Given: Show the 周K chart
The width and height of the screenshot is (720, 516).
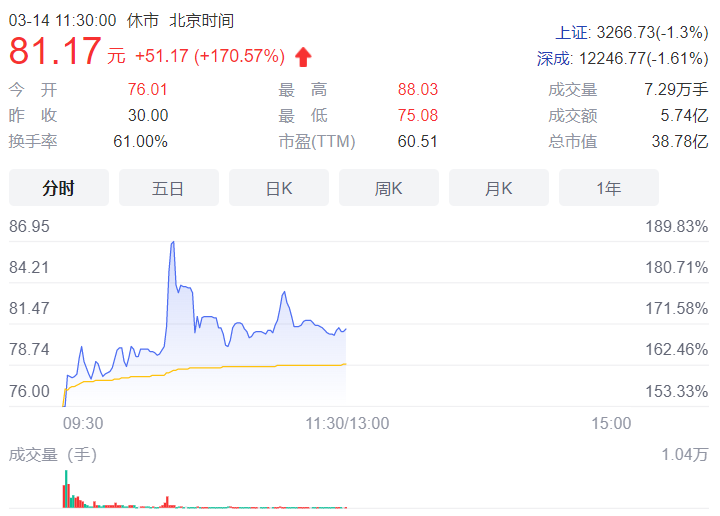Looking at the screenshot, I should pyautogui.click(x=389, y=188).
